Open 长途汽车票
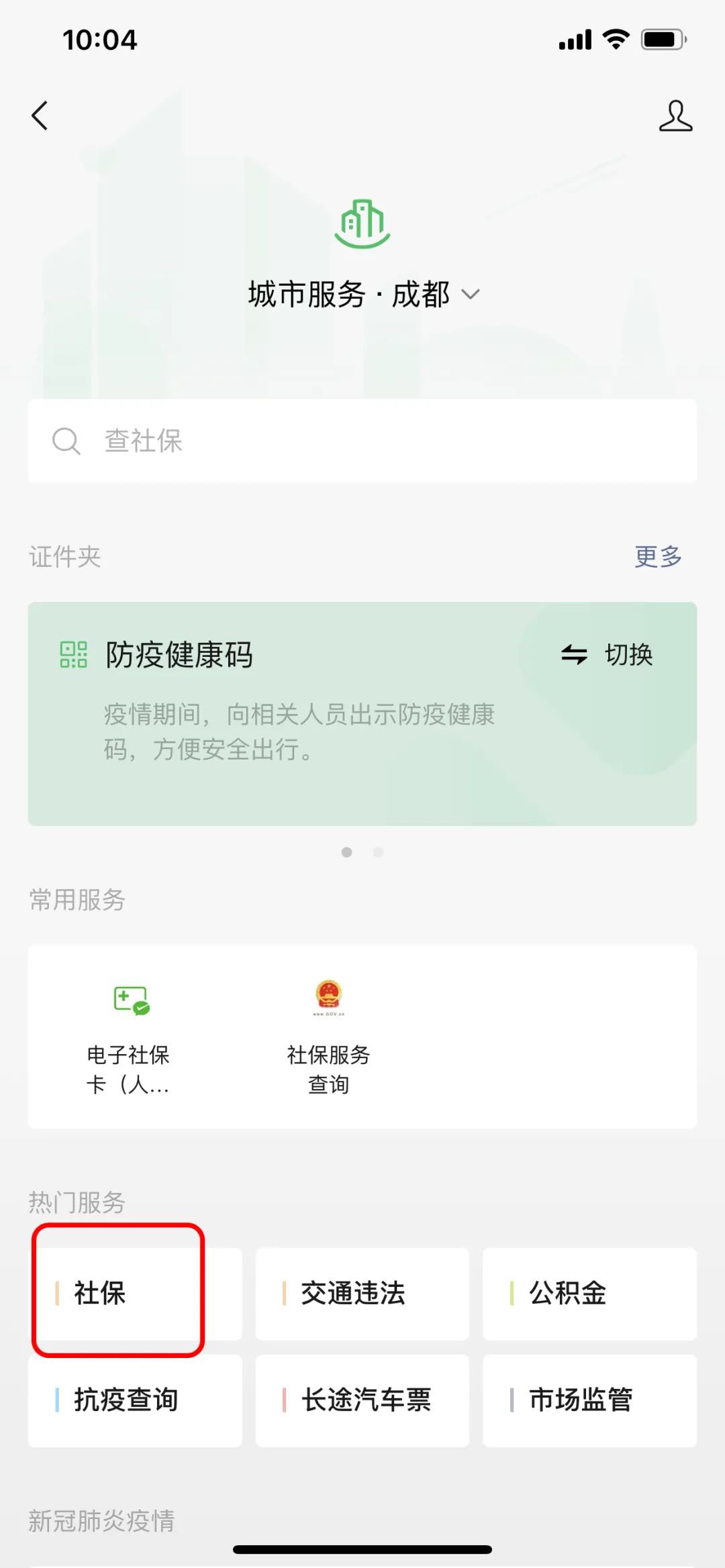 coord(362,1400)
